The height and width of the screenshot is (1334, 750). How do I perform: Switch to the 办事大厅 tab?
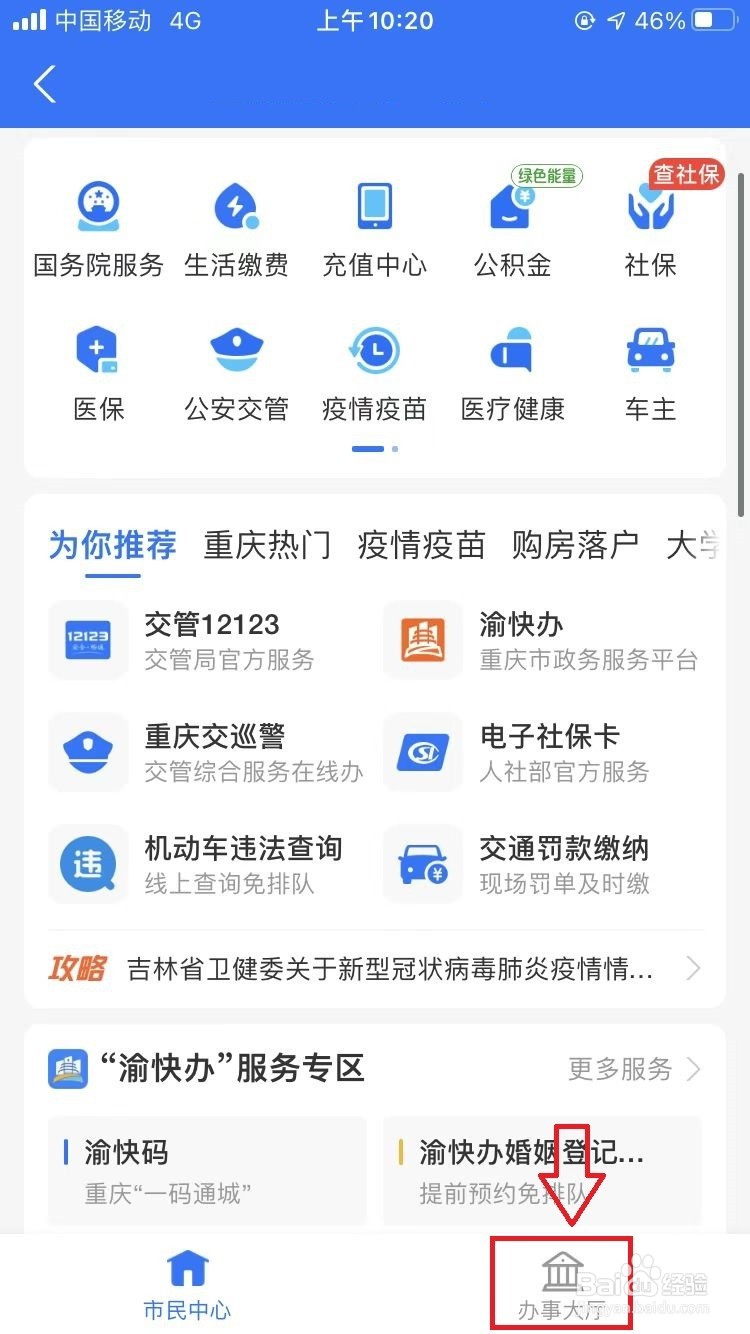[x=561, y=1285]
